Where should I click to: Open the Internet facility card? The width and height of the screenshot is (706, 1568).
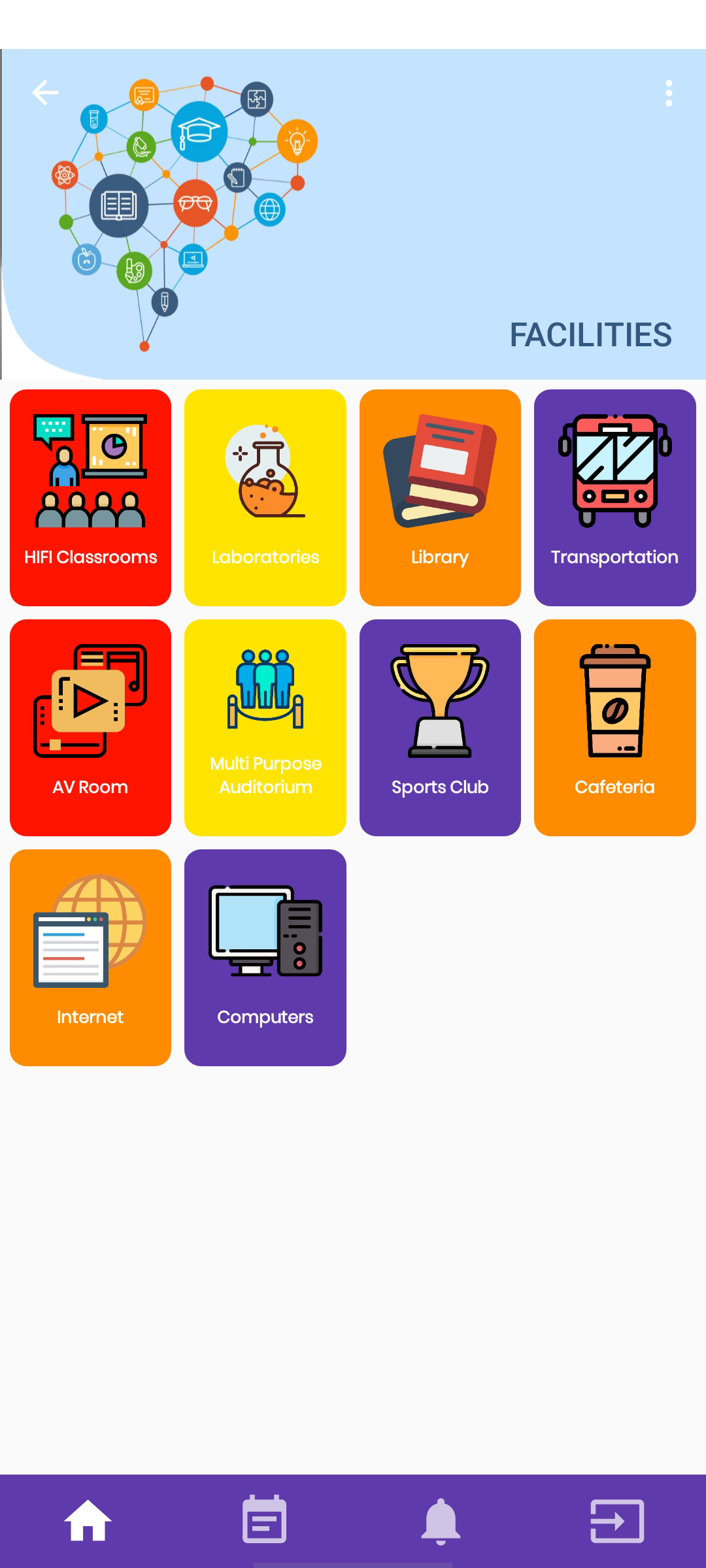click(x=91, y=957)
